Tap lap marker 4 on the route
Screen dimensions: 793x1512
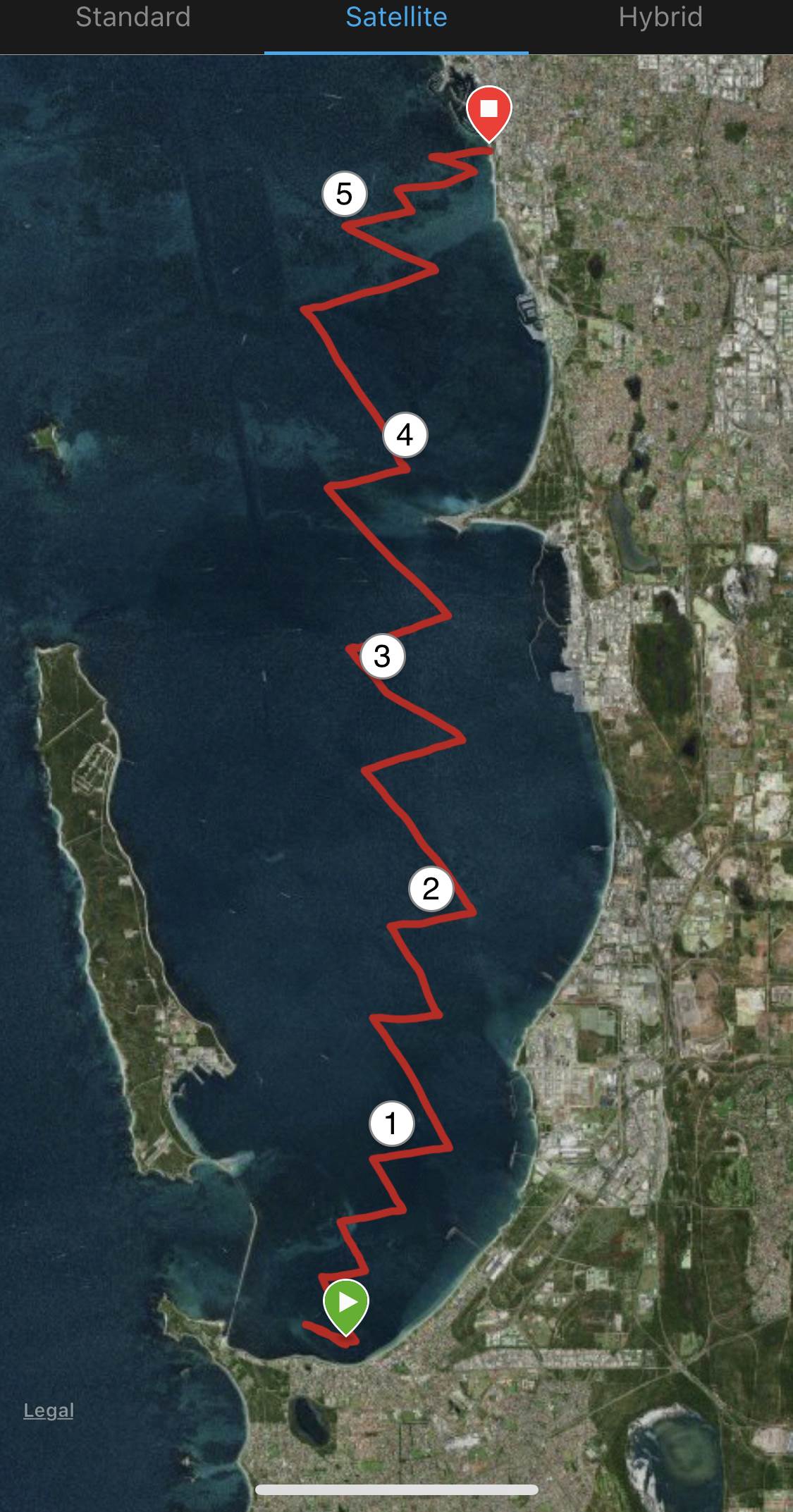point(405,435)
